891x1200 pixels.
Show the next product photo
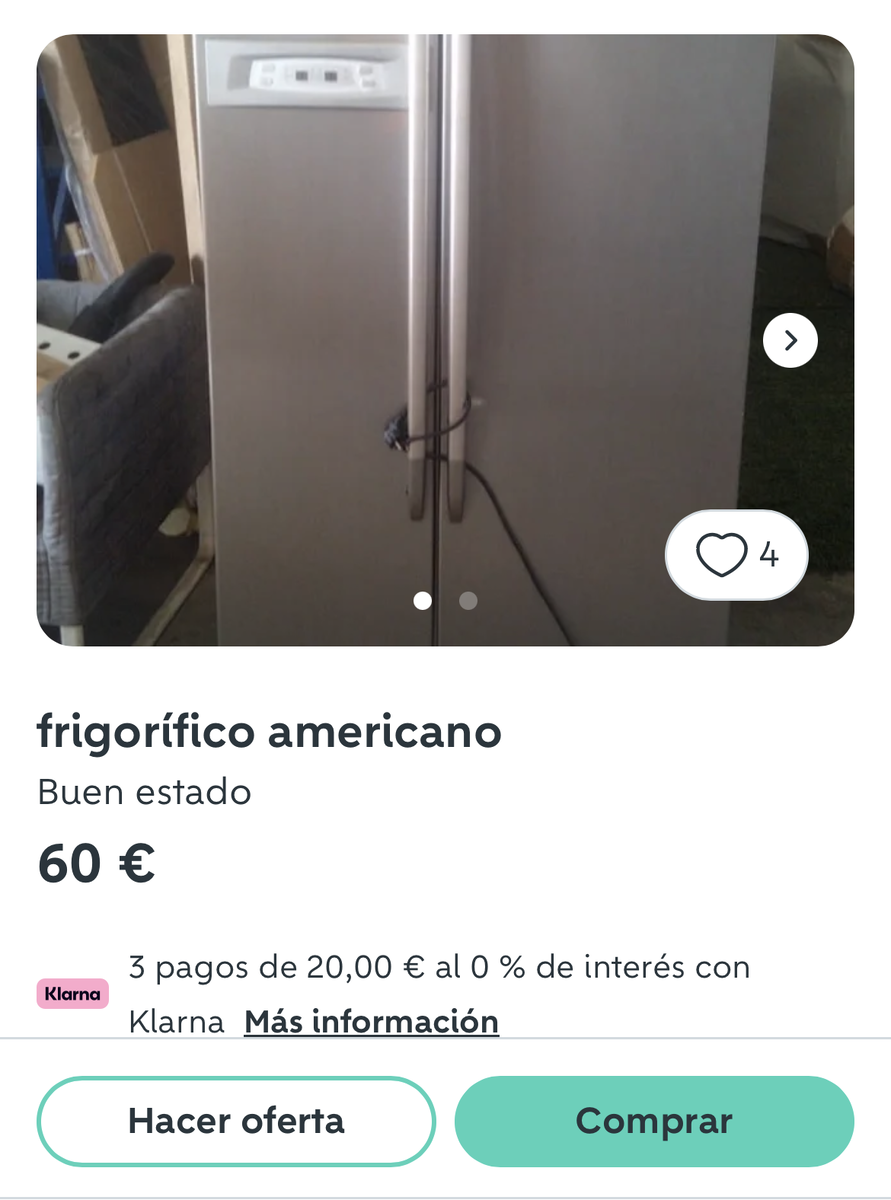coord(790,341)
